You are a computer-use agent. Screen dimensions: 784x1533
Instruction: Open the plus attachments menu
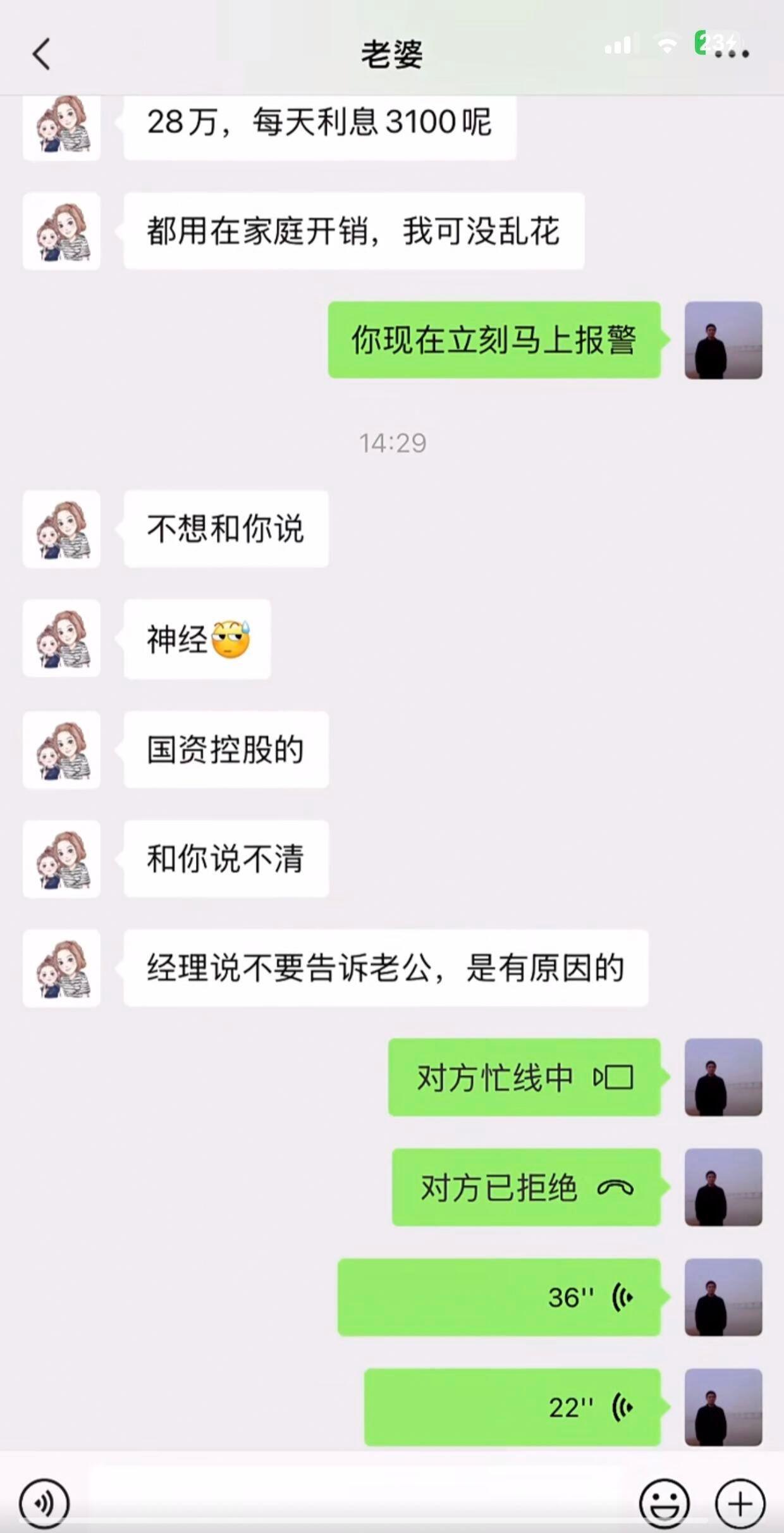[x=740, y=1503]
